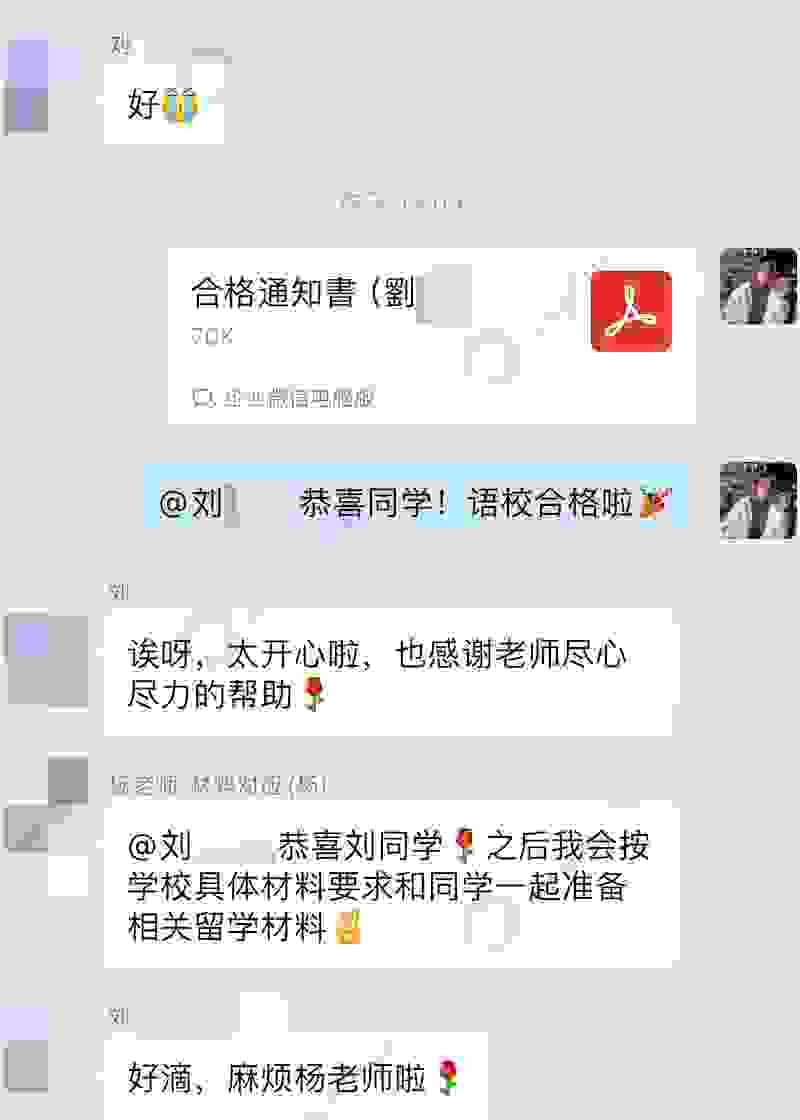Tap the avatar beside the 恭喜同学 message

click(758, 500)
